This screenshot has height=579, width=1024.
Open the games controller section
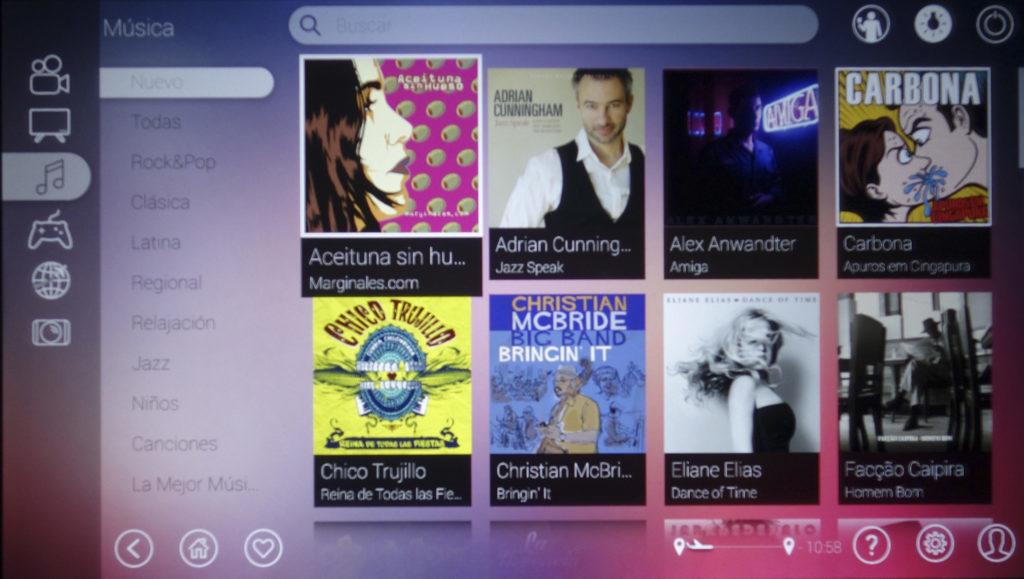point(49,231)
